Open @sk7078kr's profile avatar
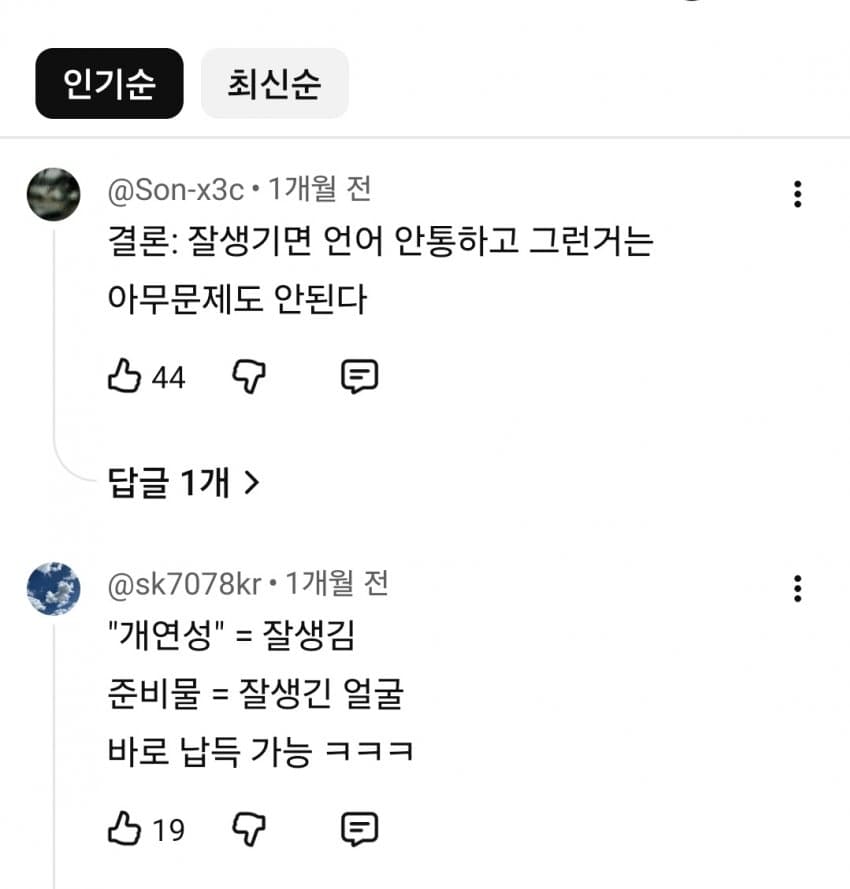Image resolution: width=850 pixels, height=889 pixels. pyautogui.click(x=53, y=588)
